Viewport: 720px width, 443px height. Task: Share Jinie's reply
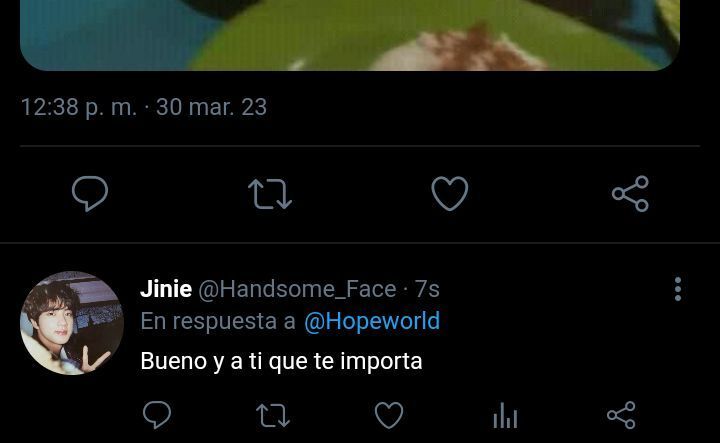621,415
